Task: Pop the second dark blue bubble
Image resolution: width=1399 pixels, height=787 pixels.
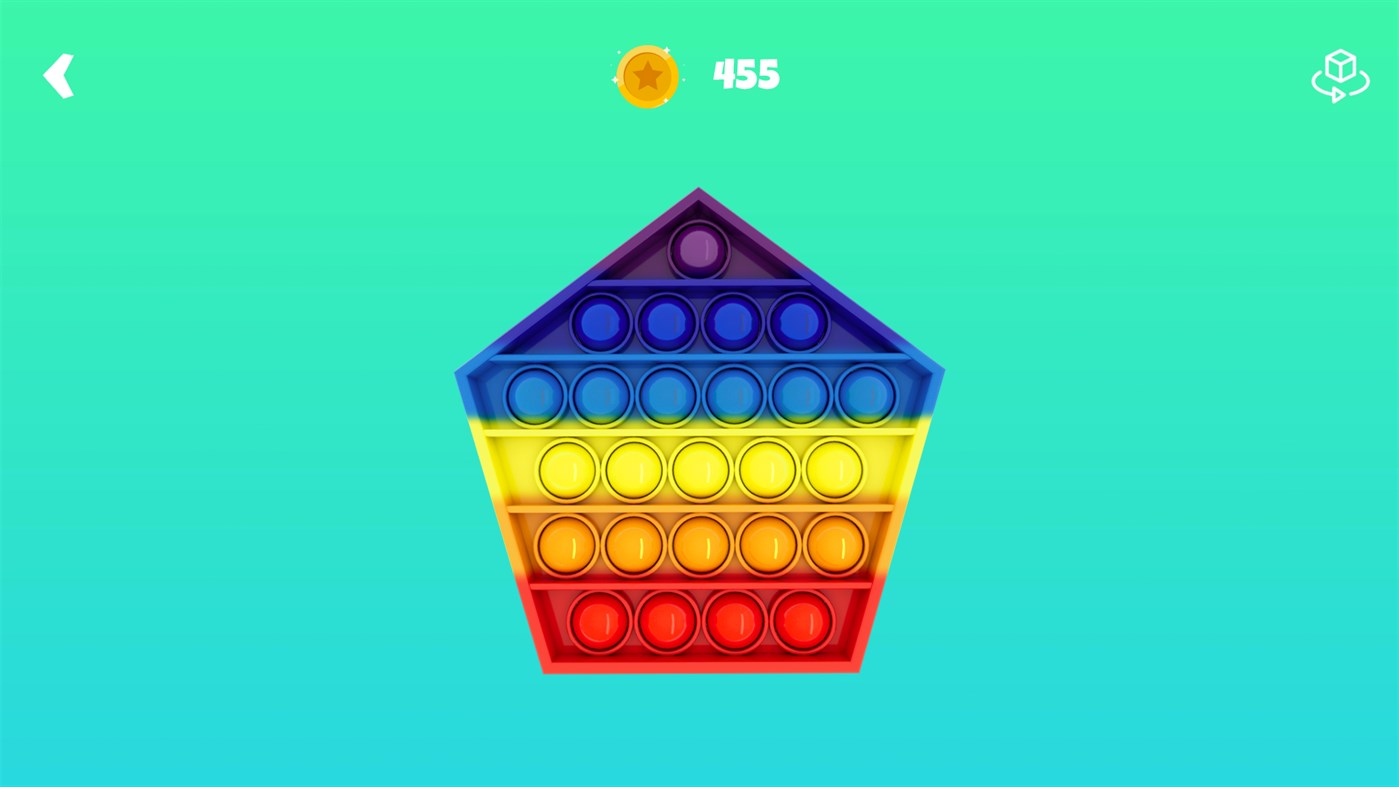Action: 667,323
